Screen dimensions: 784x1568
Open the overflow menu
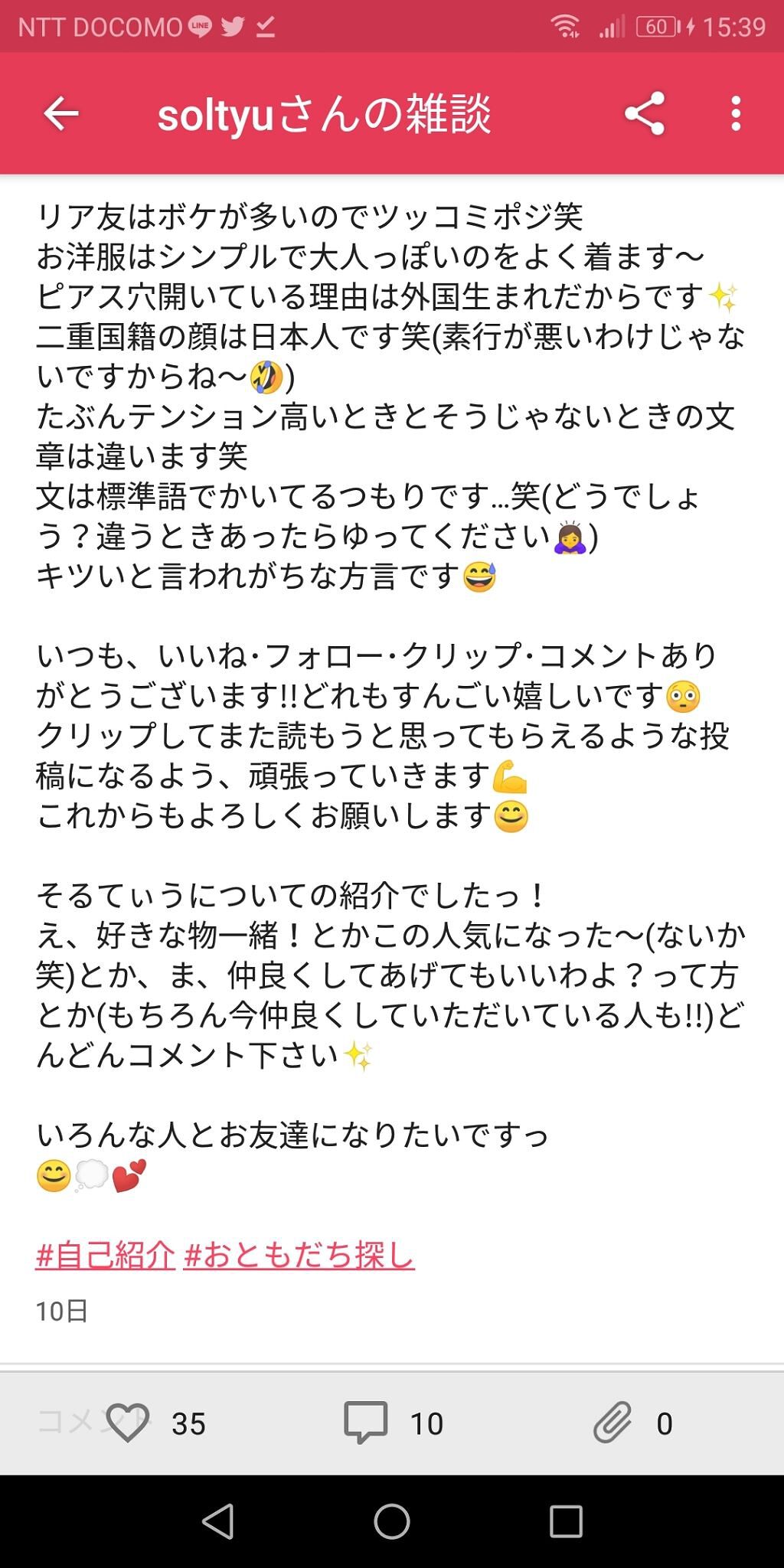(x=736, y=114)
